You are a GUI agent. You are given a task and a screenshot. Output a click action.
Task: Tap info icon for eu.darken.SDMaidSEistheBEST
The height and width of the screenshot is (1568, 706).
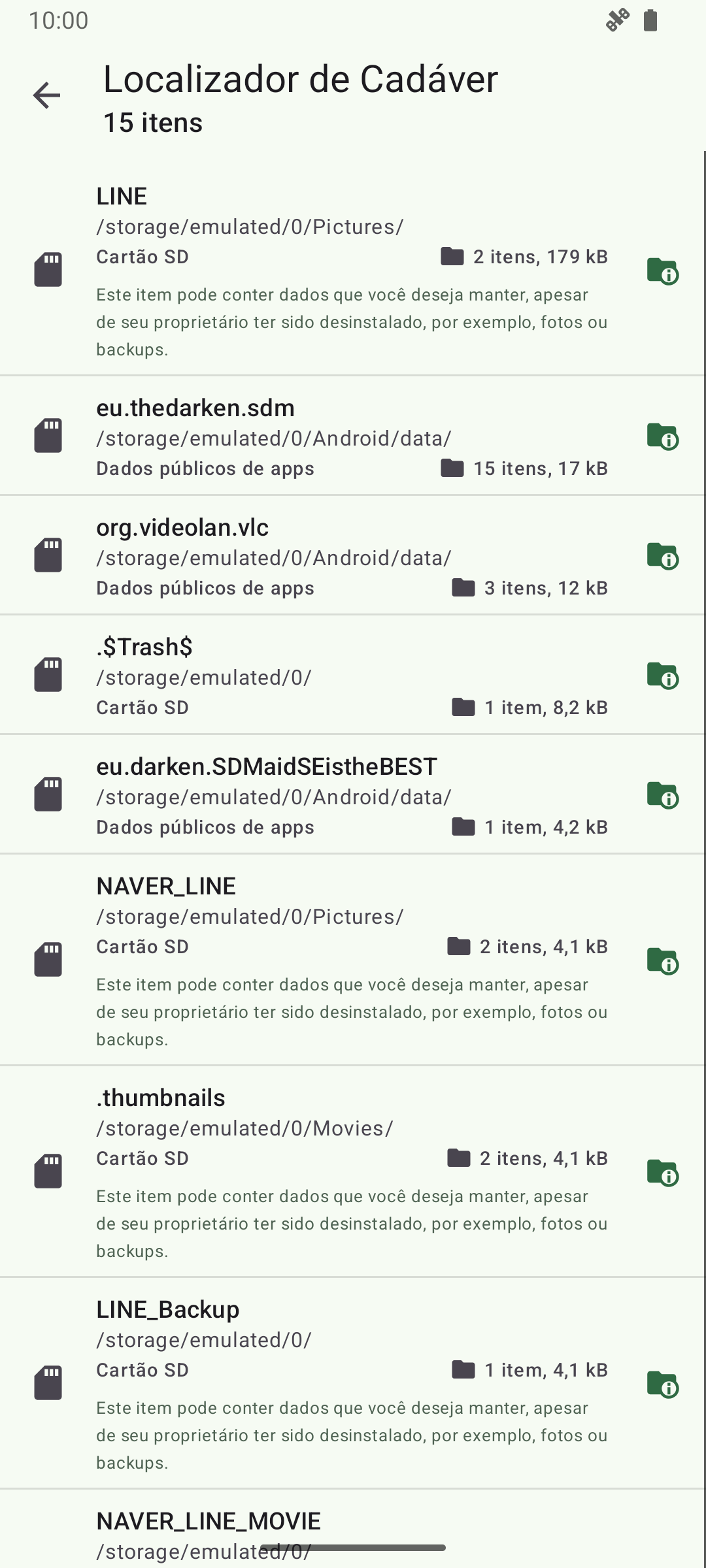pos(662,794)
